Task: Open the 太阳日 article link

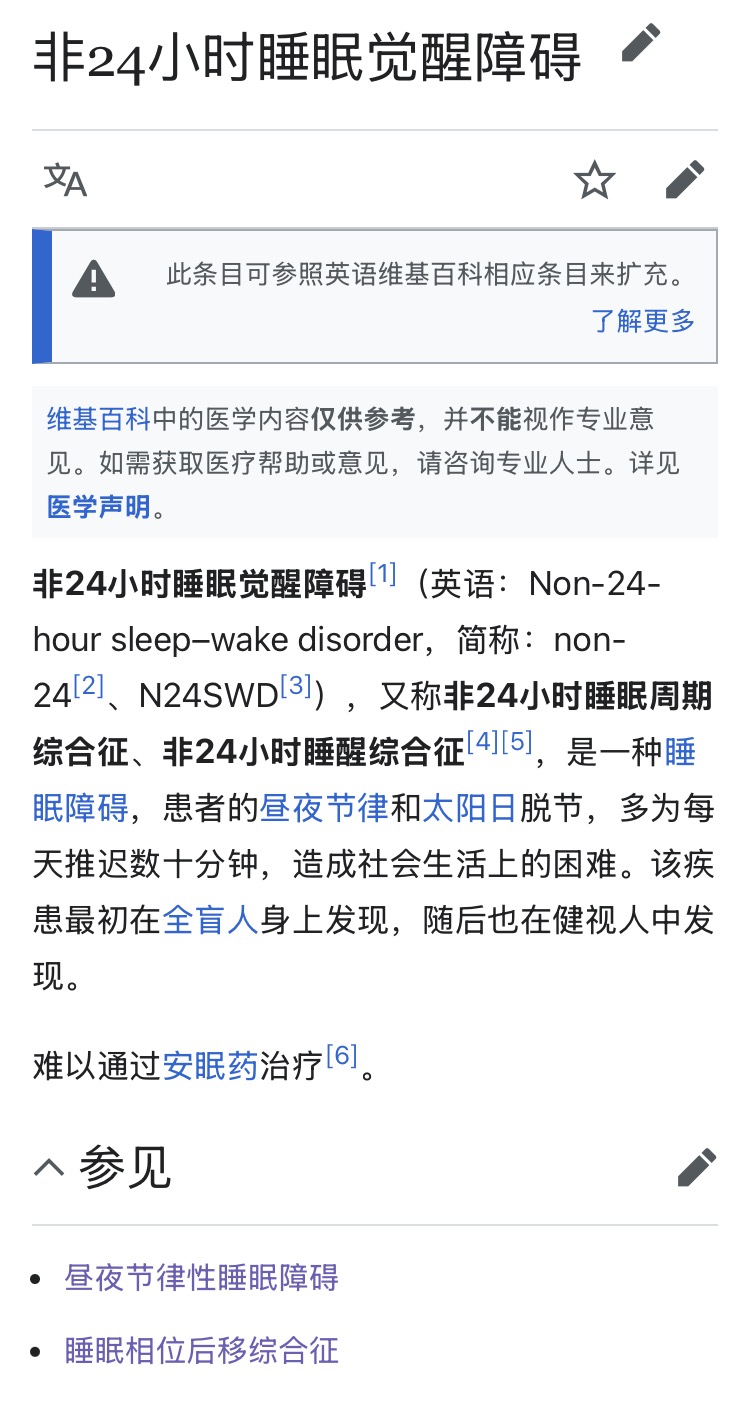Action: coord(469,808)
